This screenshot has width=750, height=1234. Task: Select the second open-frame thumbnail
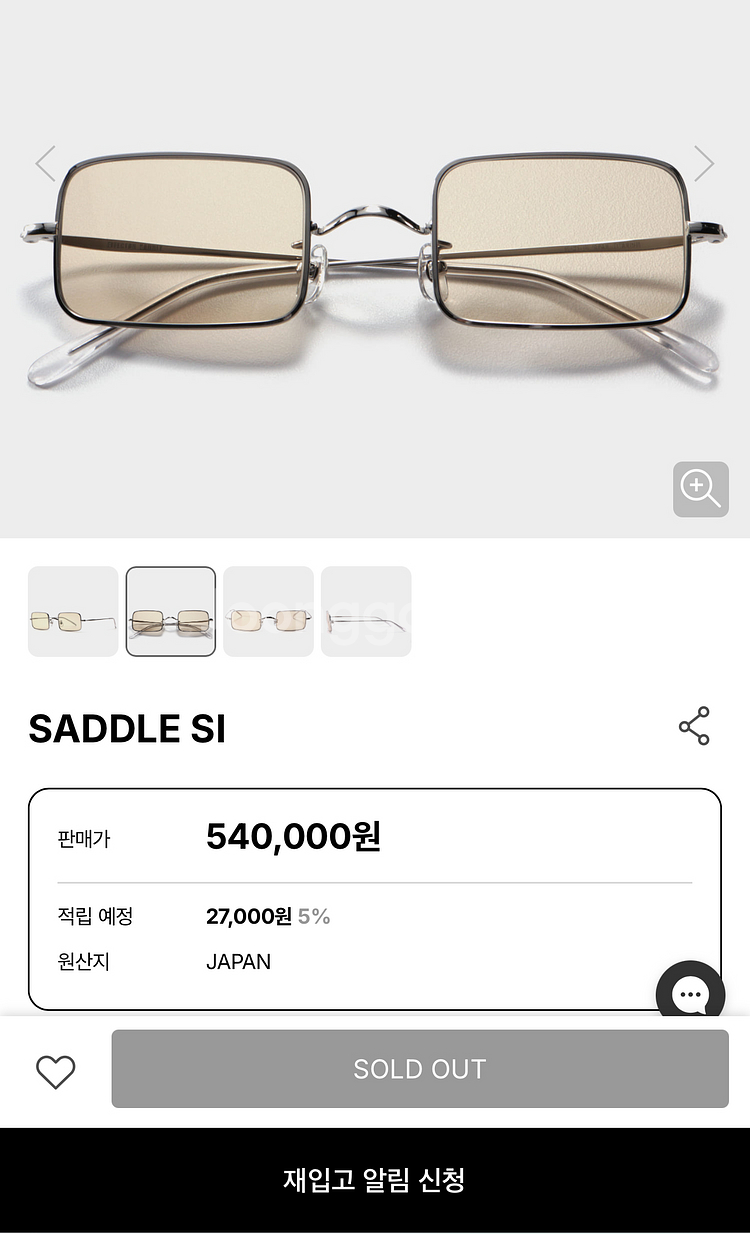(x=171, y=611)
